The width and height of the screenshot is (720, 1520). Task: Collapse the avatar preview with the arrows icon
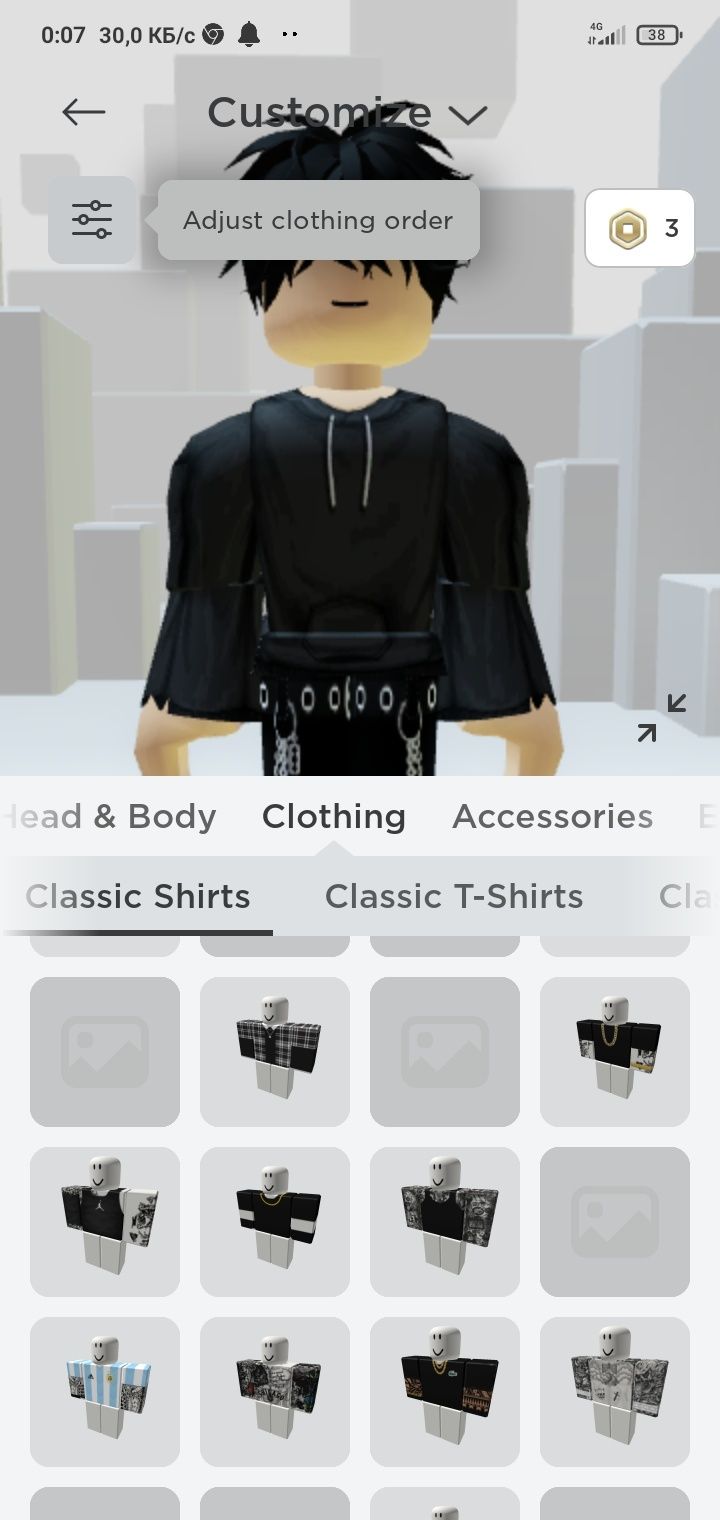pos(662,717)
